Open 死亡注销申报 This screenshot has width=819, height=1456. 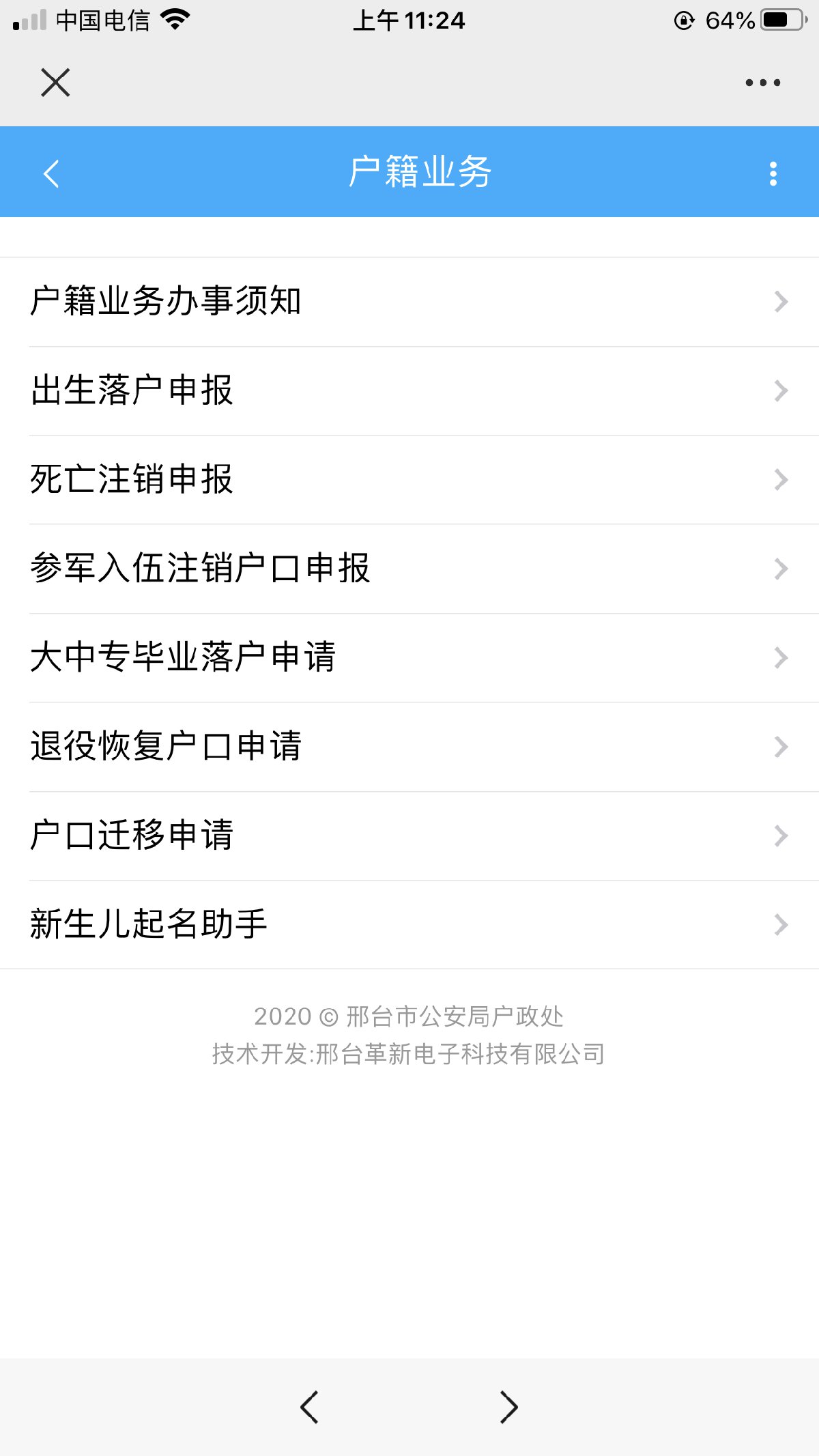409,479
